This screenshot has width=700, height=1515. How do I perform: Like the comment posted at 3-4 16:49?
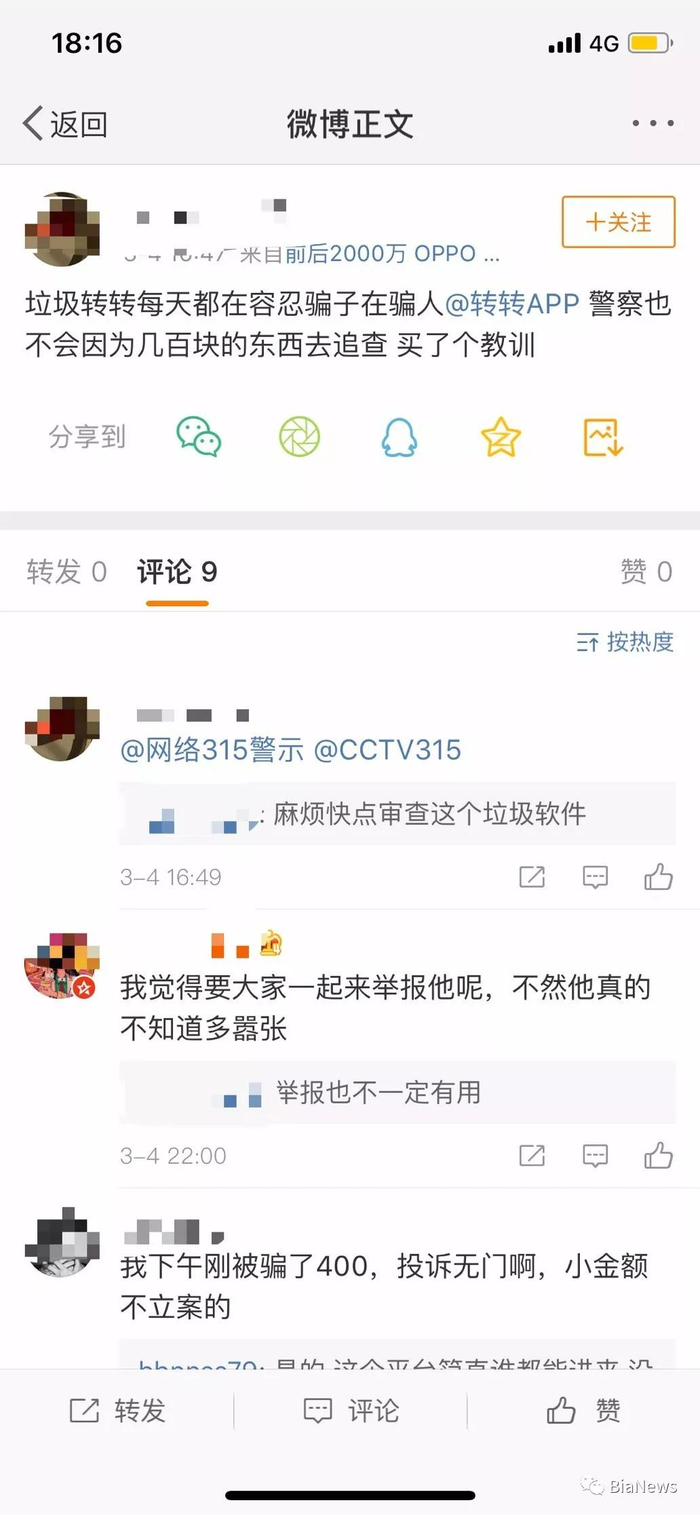tap(658, 877)
